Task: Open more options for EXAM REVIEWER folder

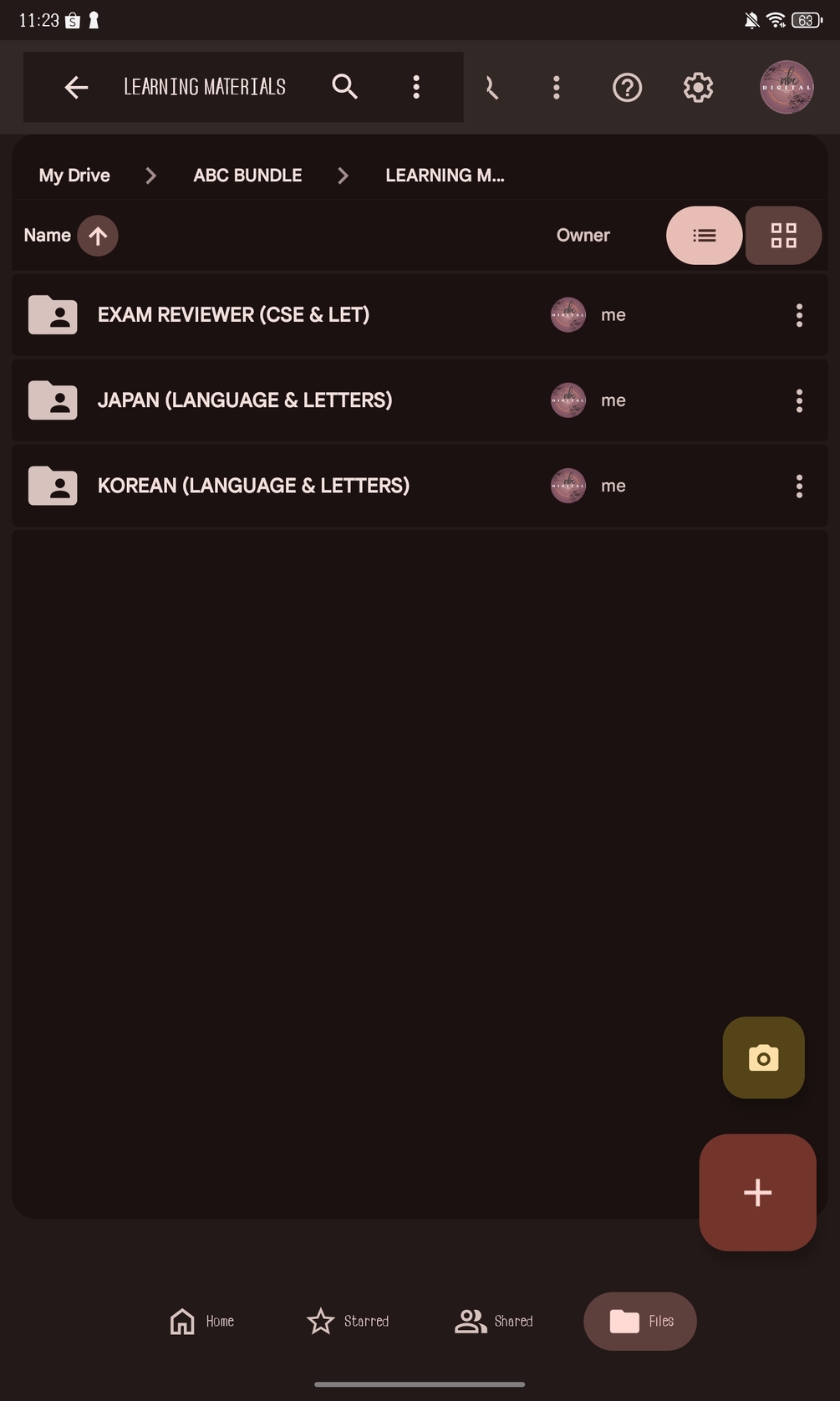Action: (x=799, y=315)
